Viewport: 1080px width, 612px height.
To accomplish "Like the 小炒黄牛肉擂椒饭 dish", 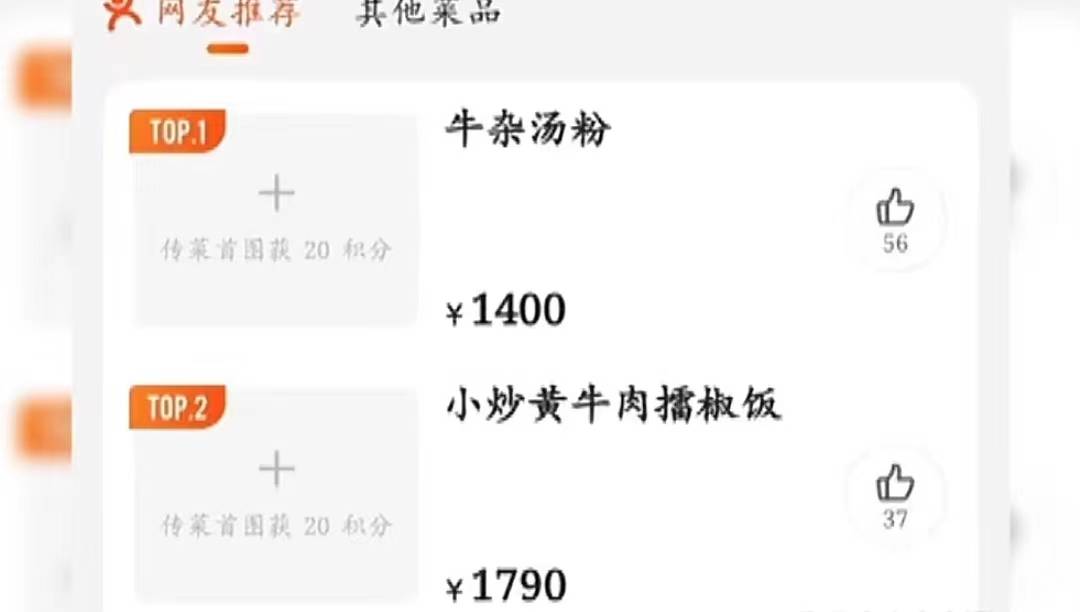I will coord(895,494).
